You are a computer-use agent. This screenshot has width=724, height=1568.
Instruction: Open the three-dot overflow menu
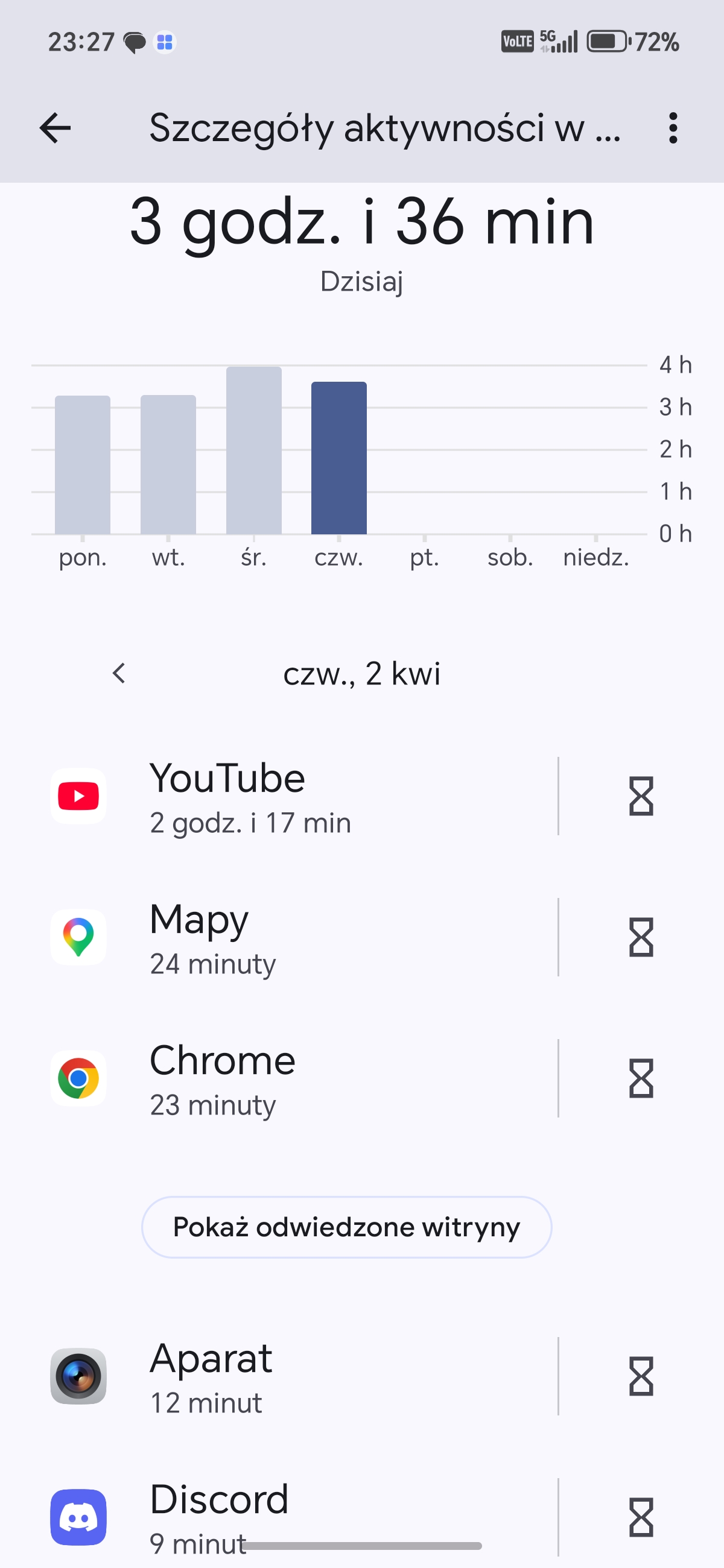[x=672, y=128]
